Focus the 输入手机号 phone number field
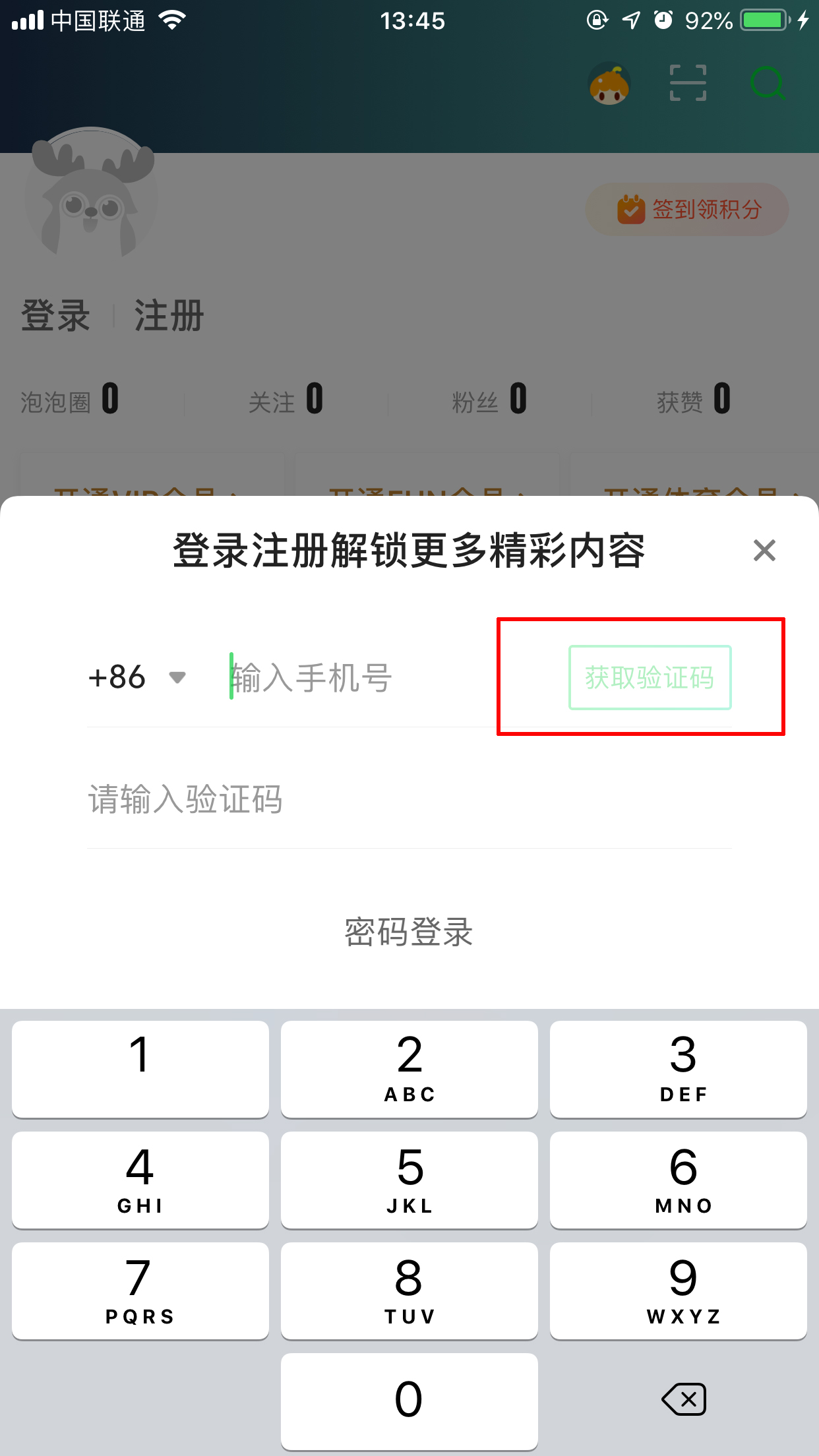Viewport: 819px width, 1456px height. 356,677
